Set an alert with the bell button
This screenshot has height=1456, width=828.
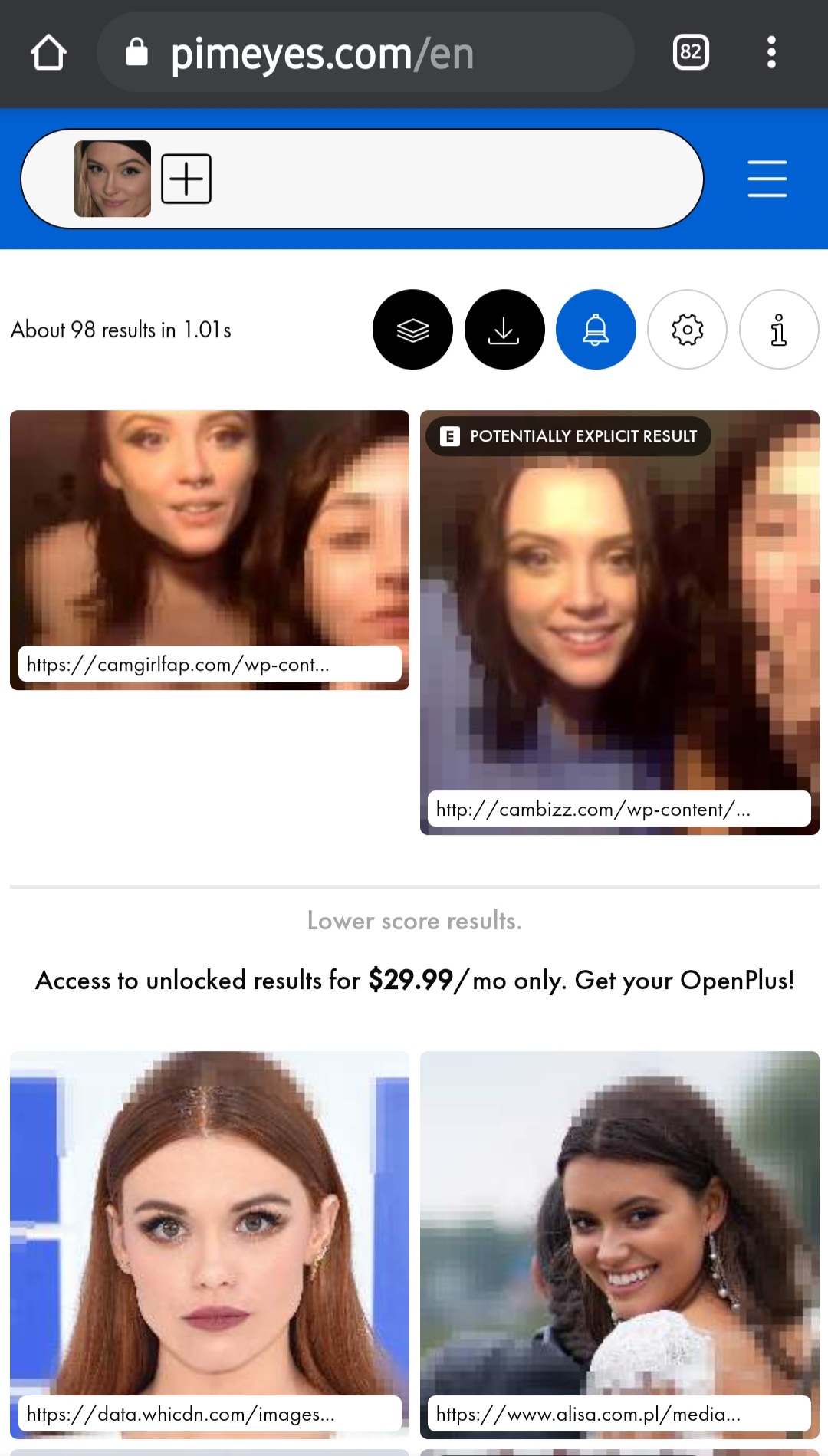596,330
